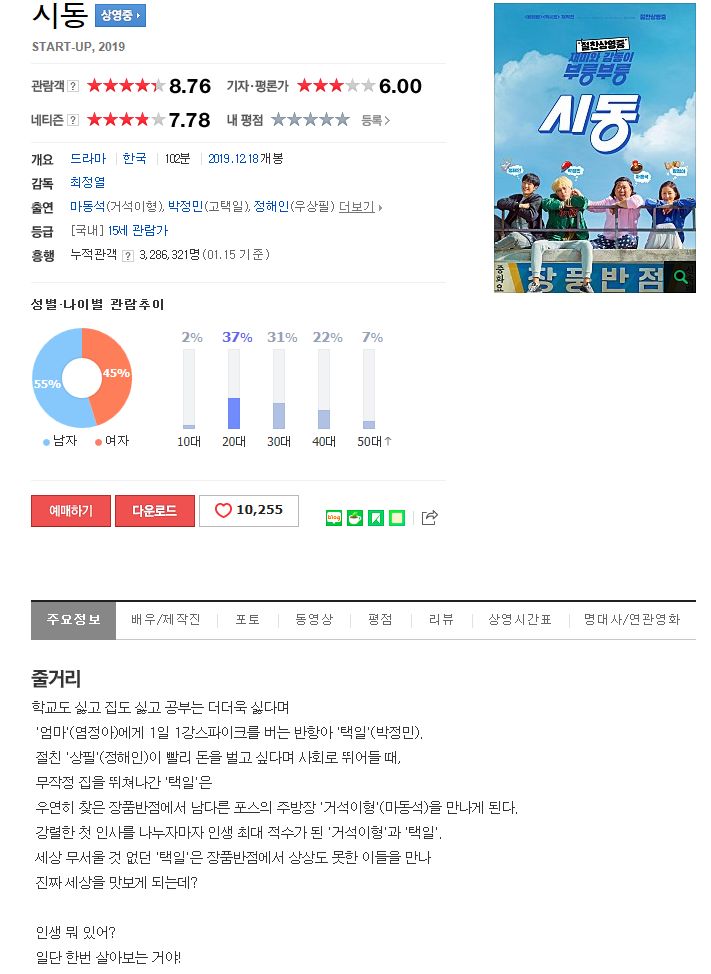Open director 최정열's page
711x974 pixels.
[x=87, y=183]
